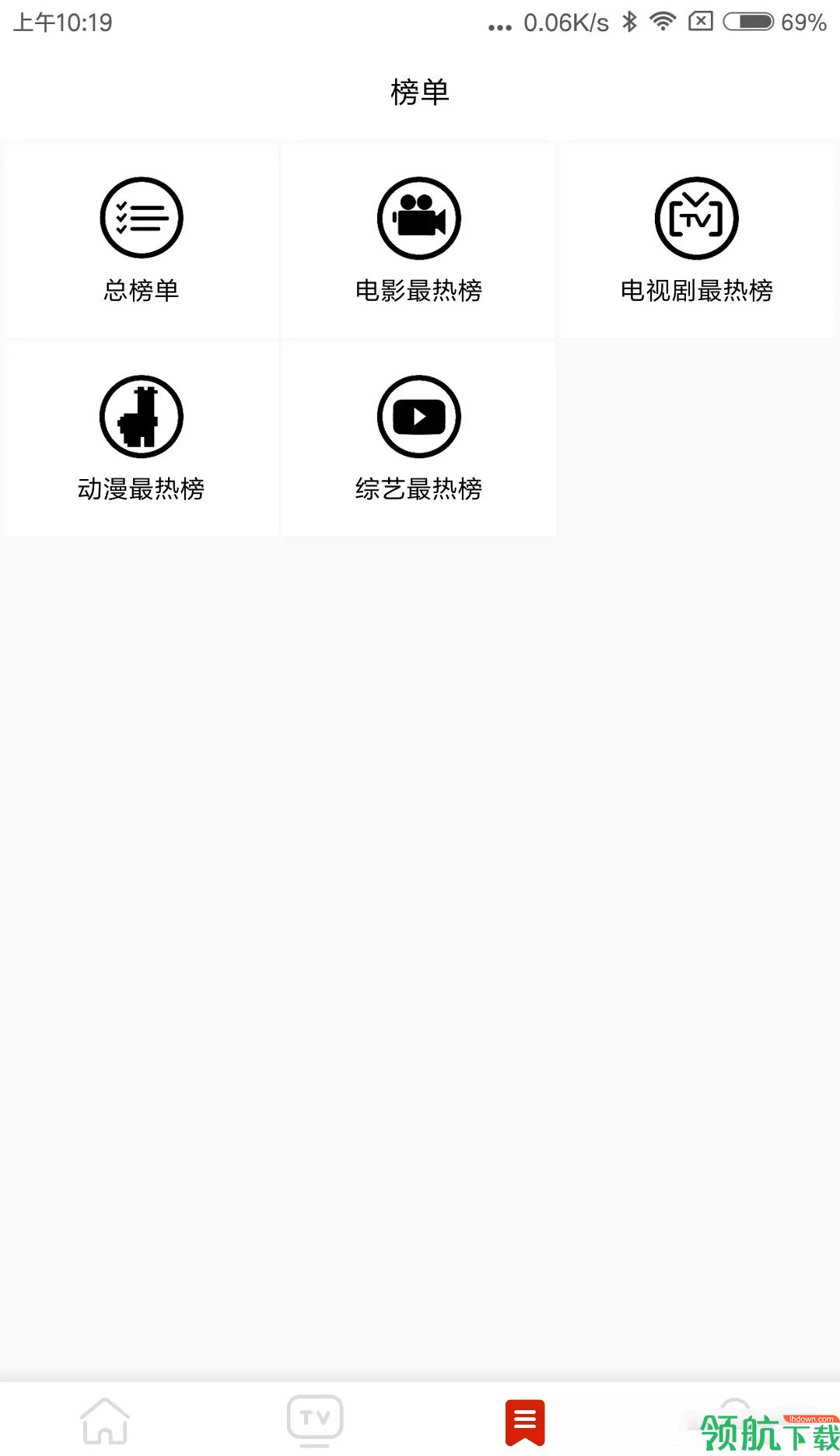Tap the battery indicator in status bar
This screenshot has height=1456, width=840.
[748, 23]
